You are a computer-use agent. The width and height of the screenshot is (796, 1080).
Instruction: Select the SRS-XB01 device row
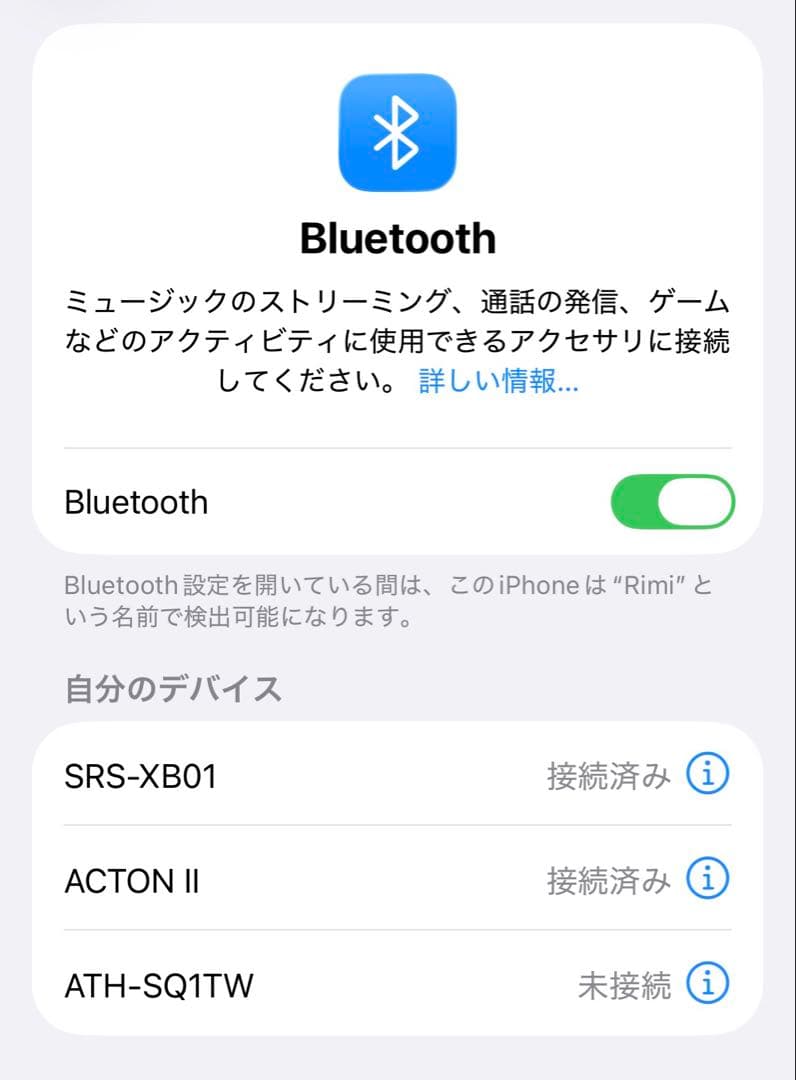(x=300, y=775)
